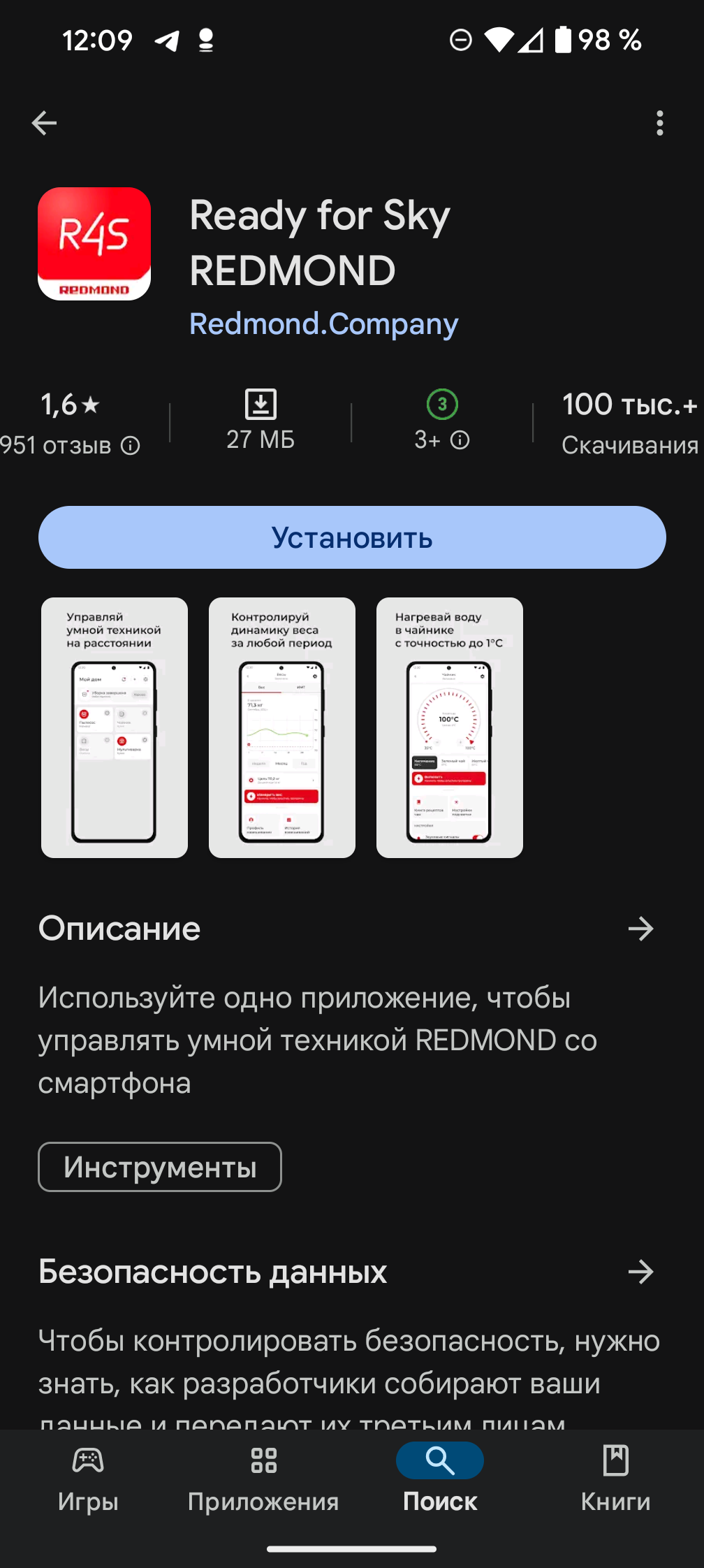Switch to the Книги tab
The width and height of the screenshot is (704, 1568).
[615, 1477]
